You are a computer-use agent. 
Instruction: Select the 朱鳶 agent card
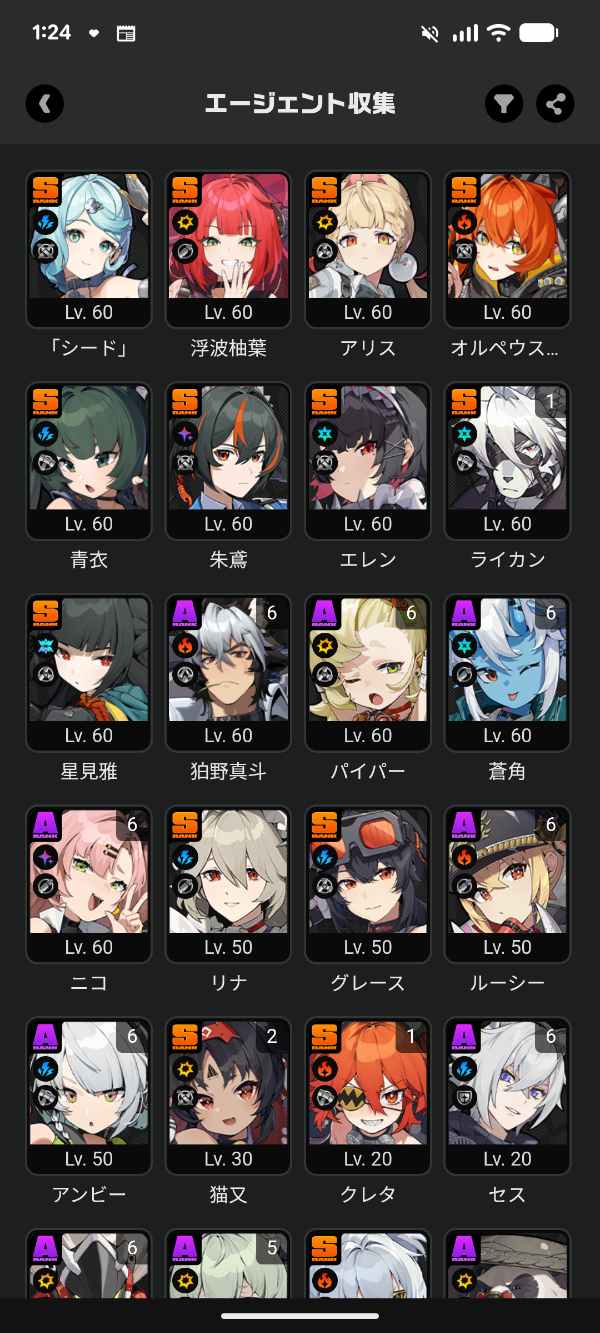tap(228, 460)
